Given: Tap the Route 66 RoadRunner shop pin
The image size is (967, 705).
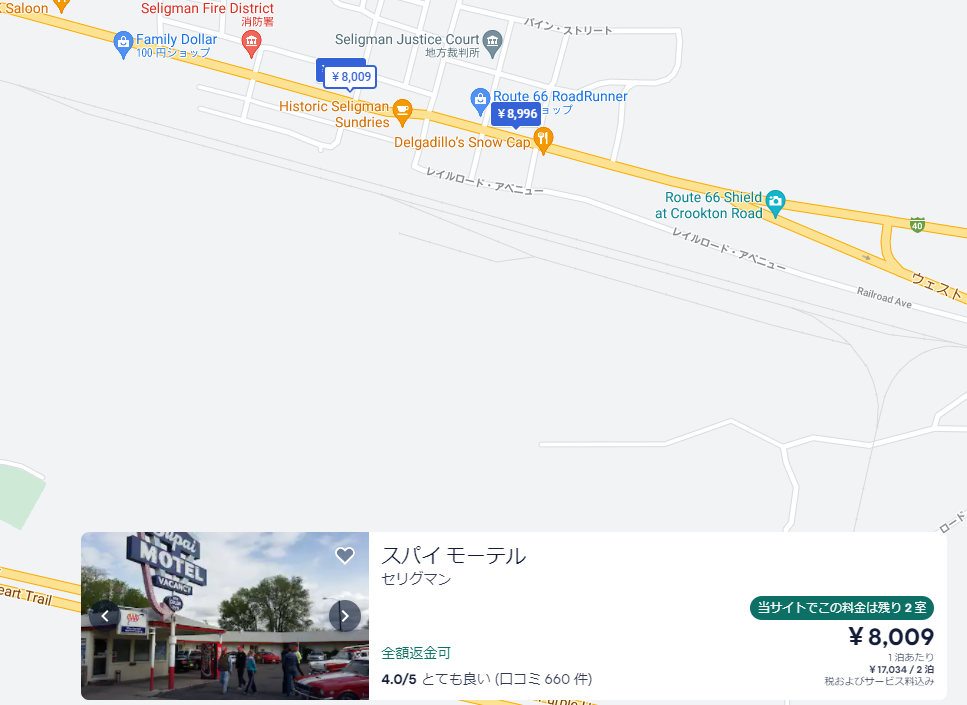Looking at the screenshot, I should [x=479, y=97].
